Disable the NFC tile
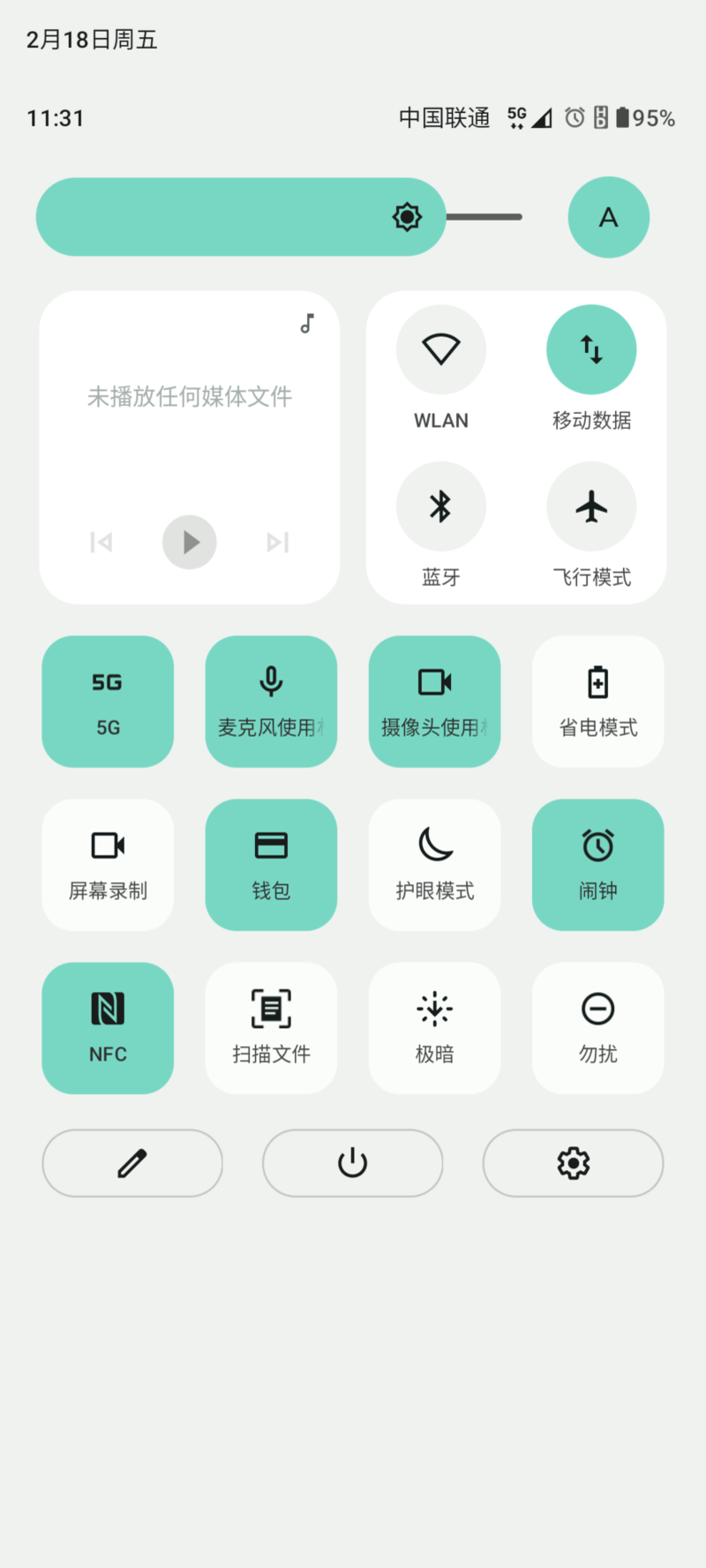 108,1028
